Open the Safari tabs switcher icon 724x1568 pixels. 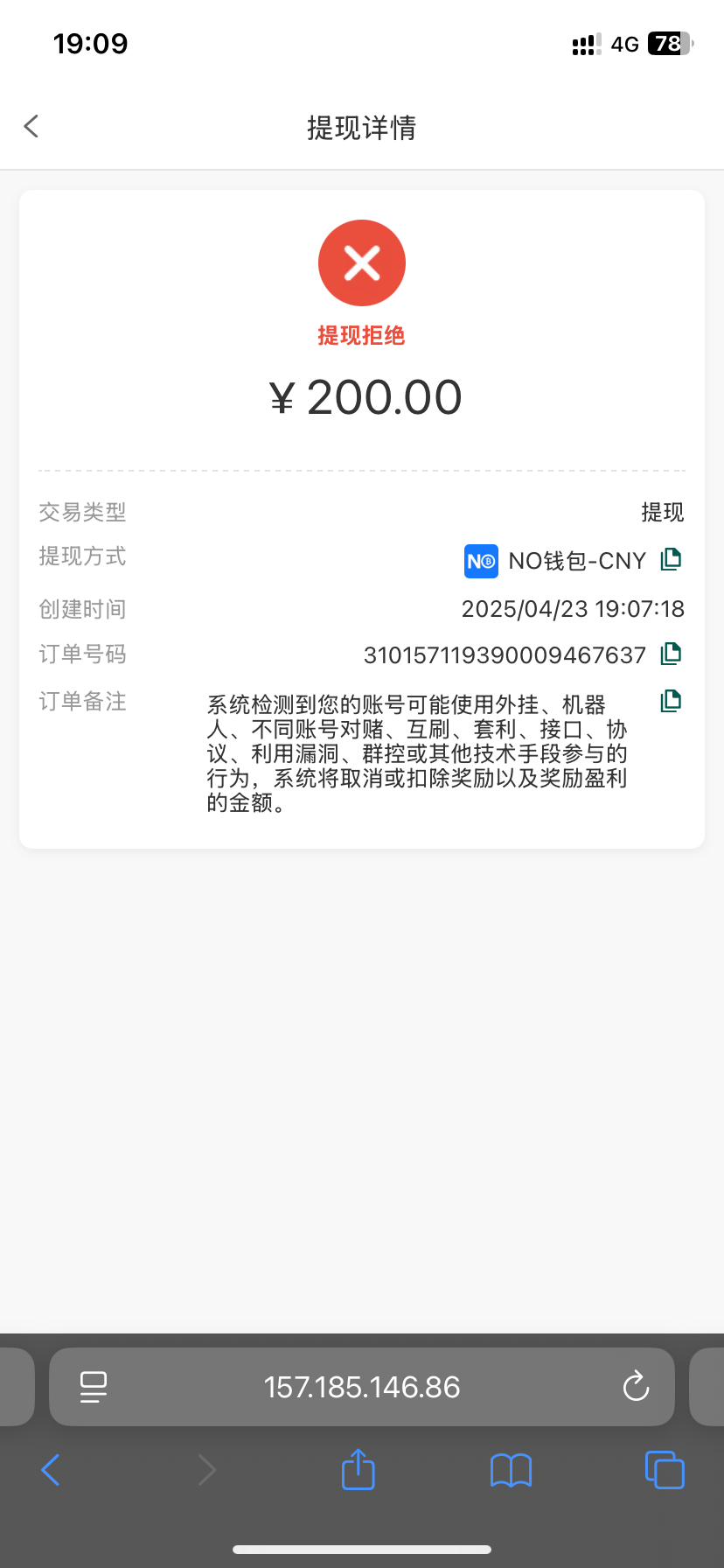pyautogui.click(x=664, y=1470)
